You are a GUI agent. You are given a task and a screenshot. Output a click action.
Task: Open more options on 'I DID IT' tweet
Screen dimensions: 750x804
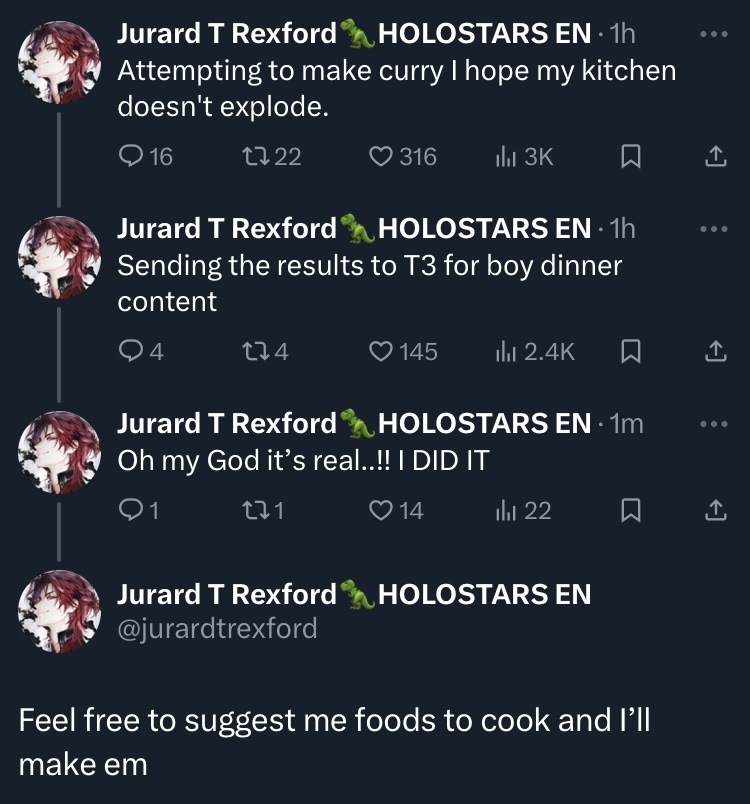(x=714, y=424)
